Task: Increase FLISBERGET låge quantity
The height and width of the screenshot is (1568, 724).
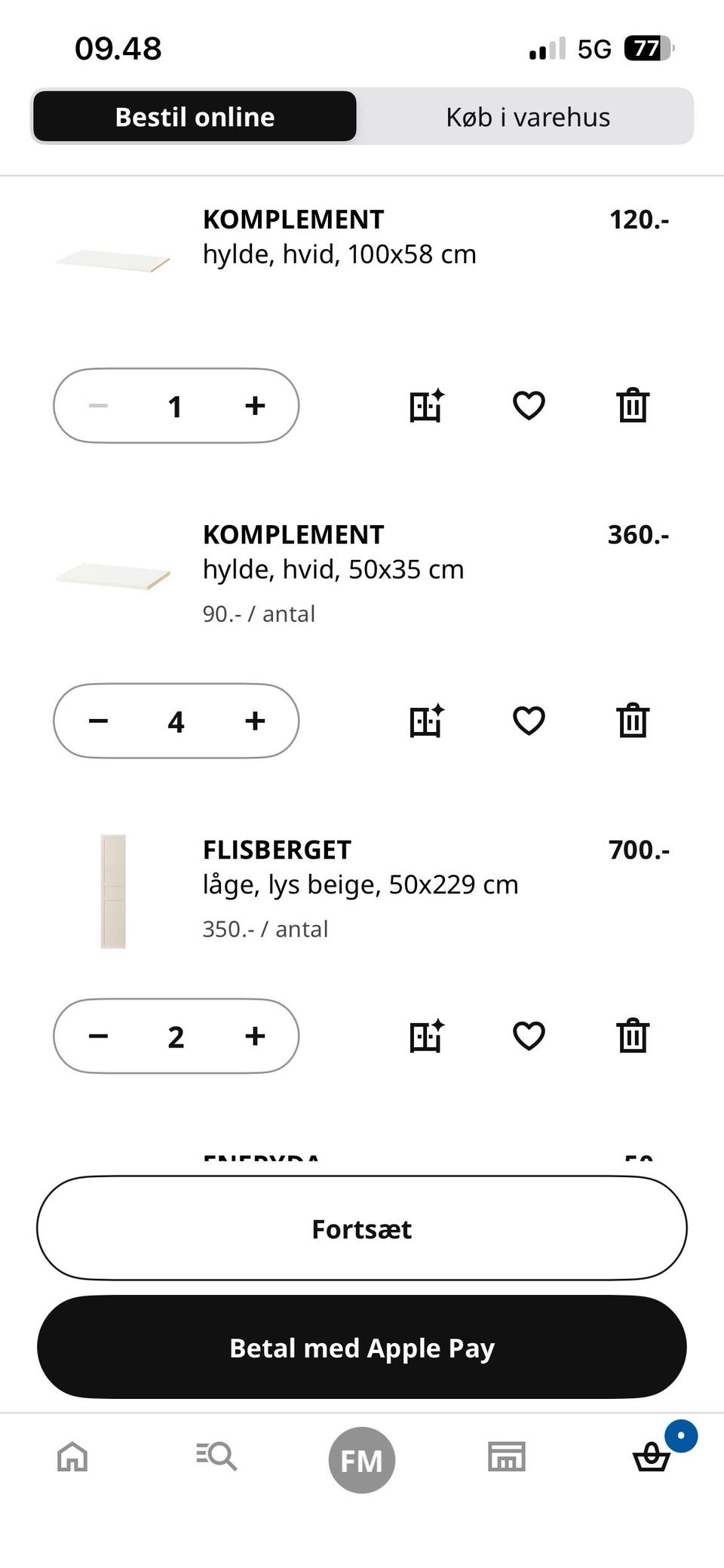Action: coord(255,1037)
